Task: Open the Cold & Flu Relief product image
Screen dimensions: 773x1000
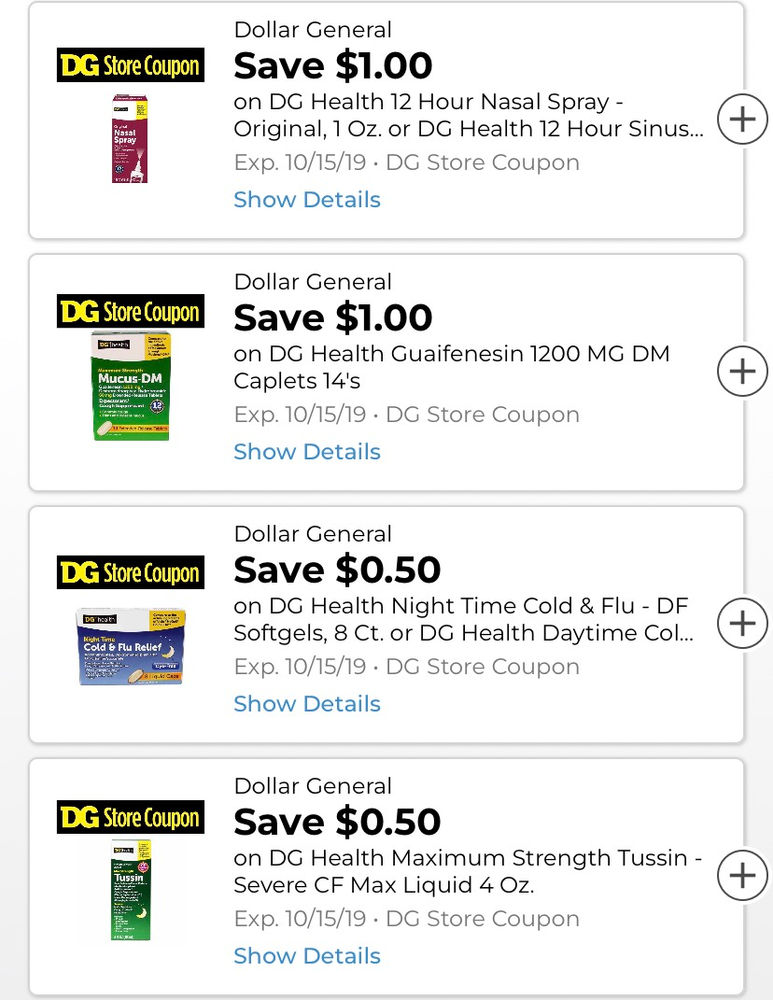Action: pyautogui.click(x=130, y=646)
